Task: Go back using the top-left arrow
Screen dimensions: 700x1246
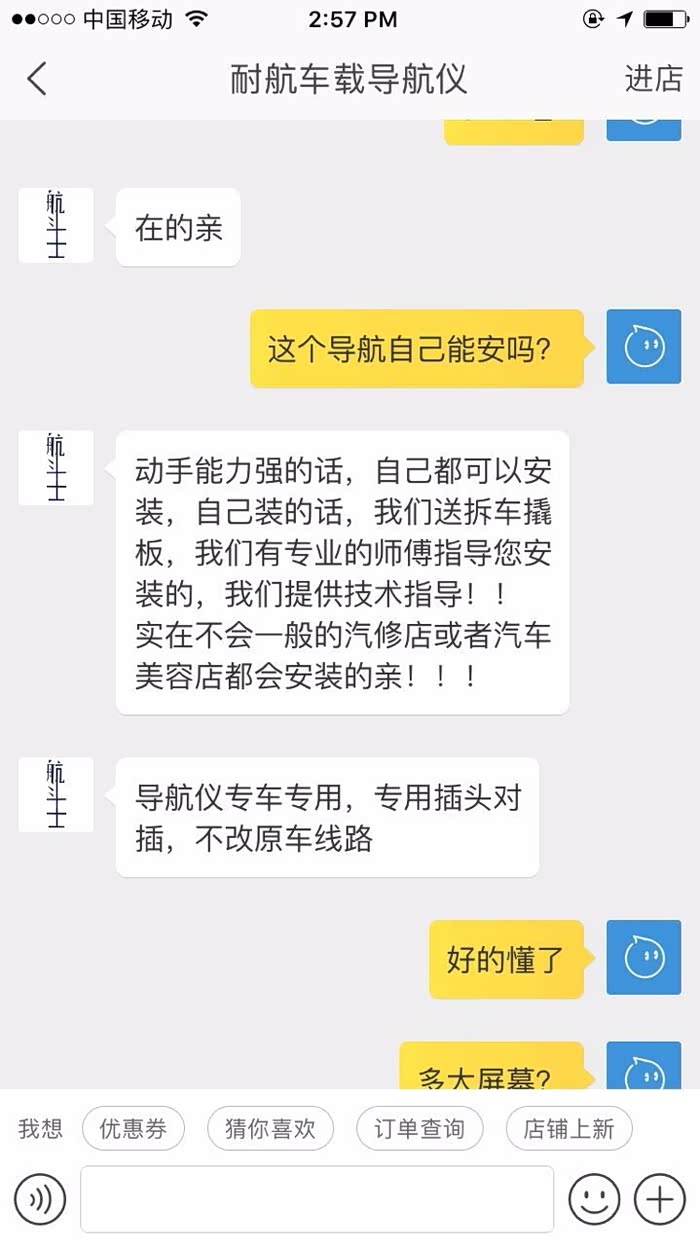Action: coord(37,78)
